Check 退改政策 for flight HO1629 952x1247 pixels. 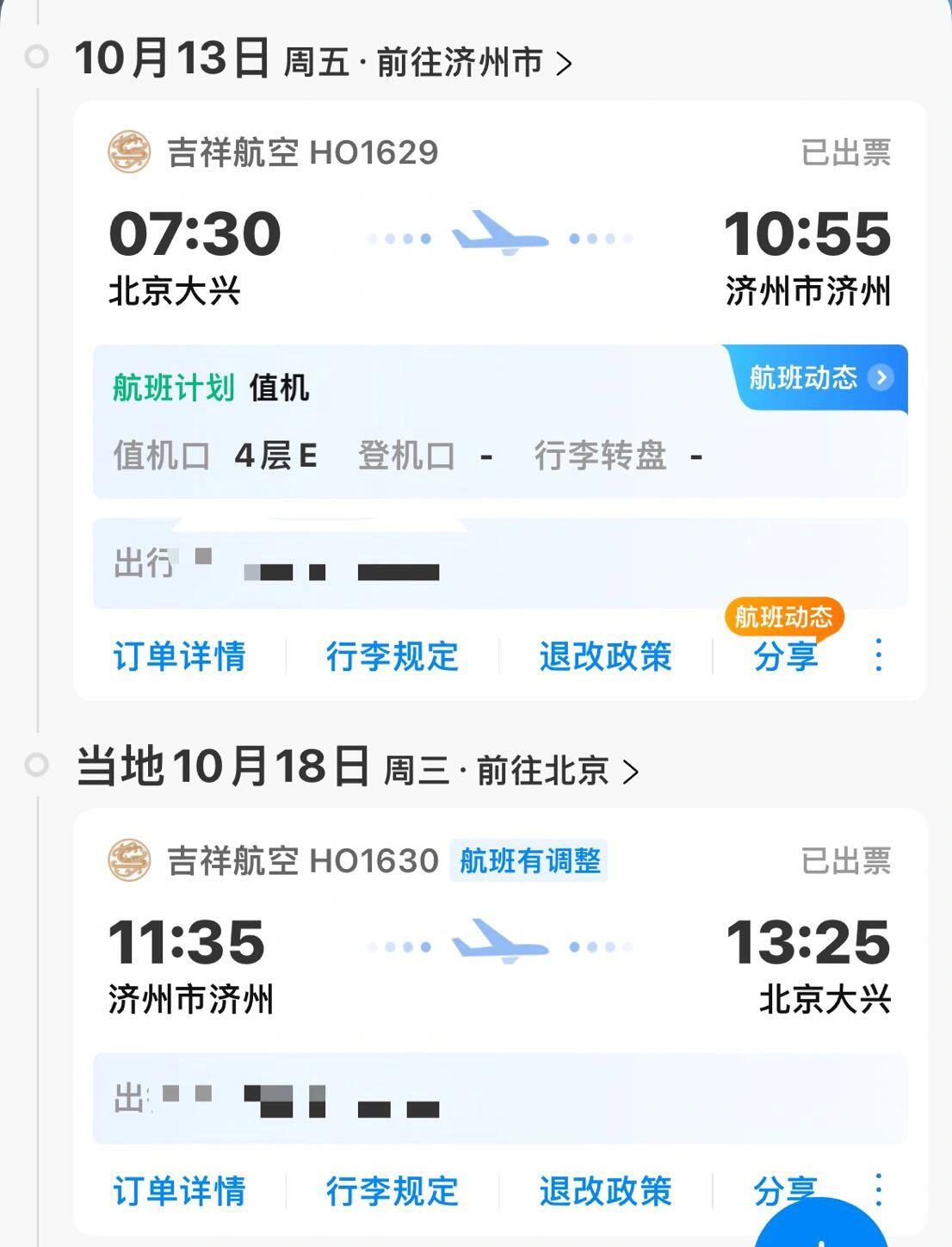[605, 656]
